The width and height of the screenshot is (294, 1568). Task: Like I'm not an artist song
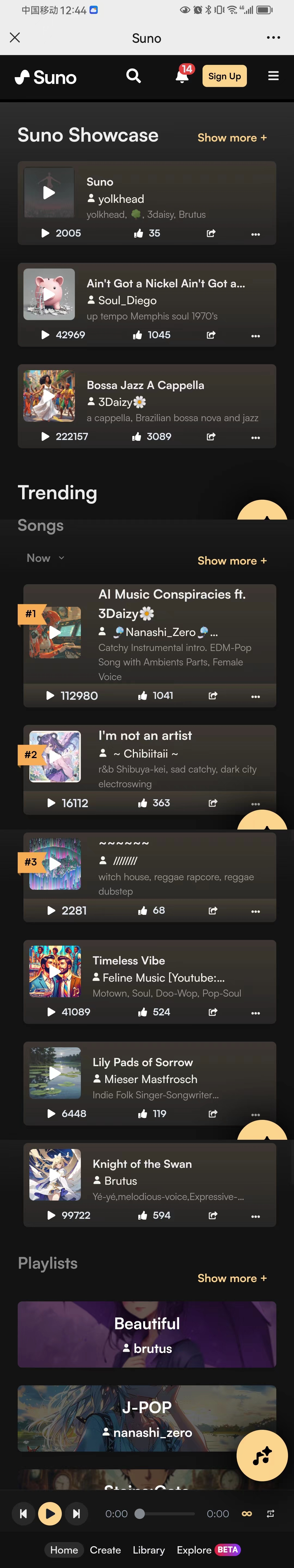tap(143, 803)
